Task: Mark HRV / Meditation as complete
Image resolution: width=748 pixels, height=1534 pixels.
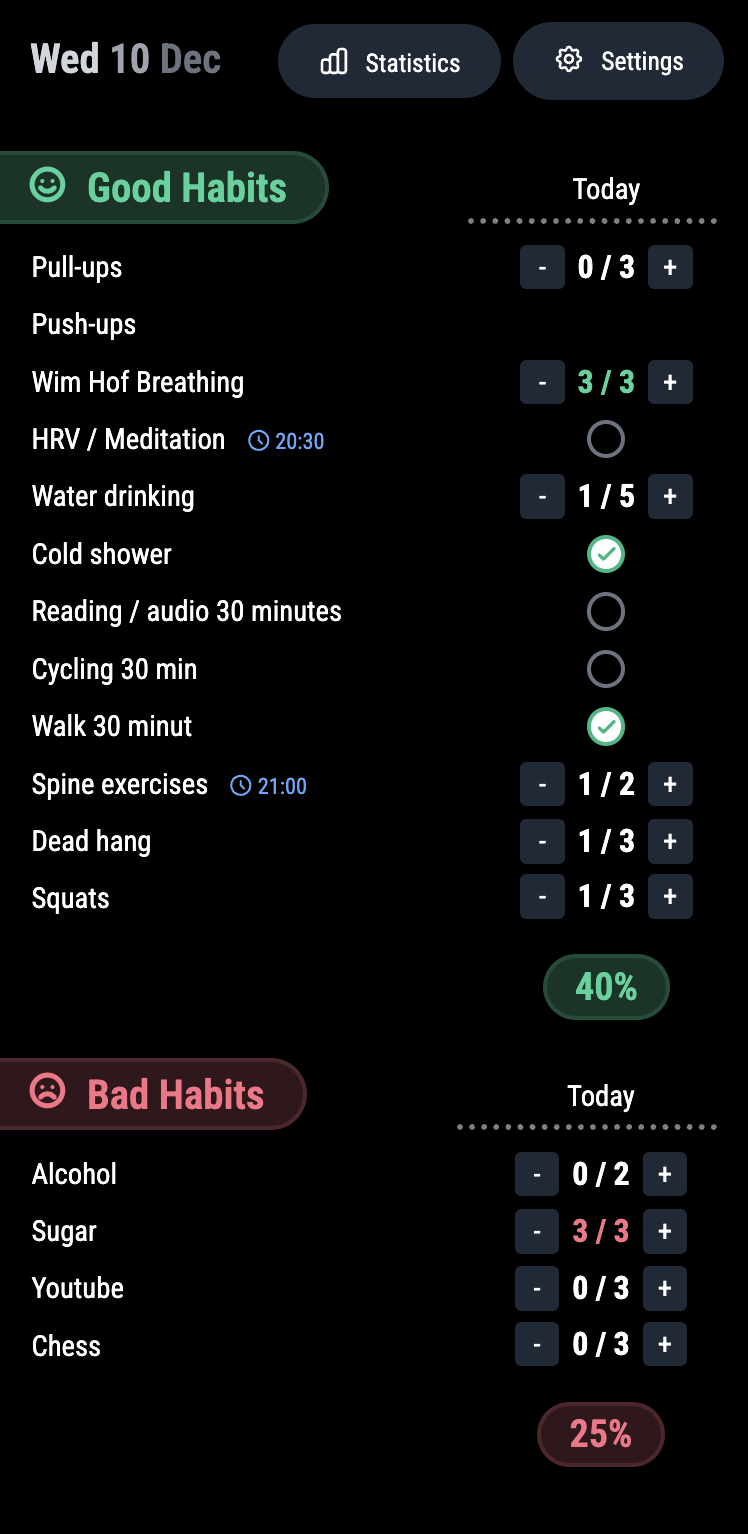Action: tap(606, 439)
